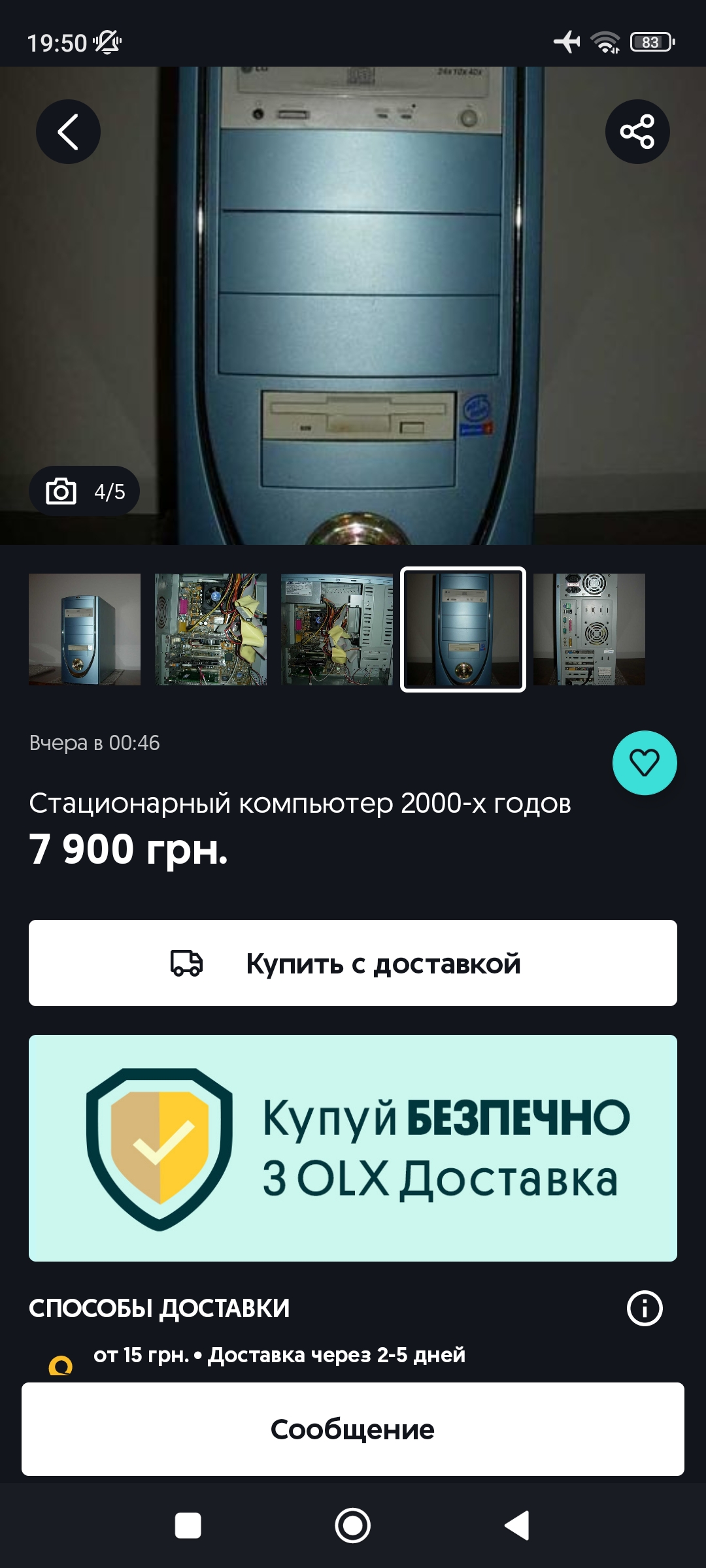706x1568 pixels.
Task: View the second photo thumbnail
Action: click(210, 629)
